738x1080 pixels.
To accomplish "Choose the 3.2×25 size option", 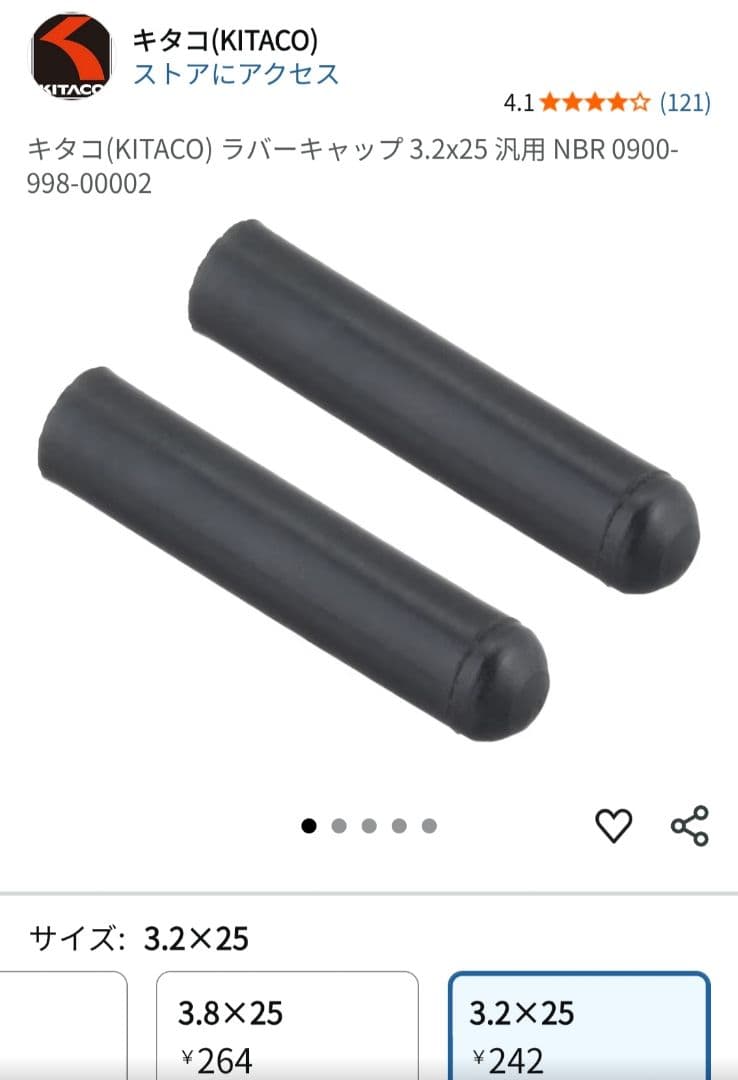I will 579,1028.
